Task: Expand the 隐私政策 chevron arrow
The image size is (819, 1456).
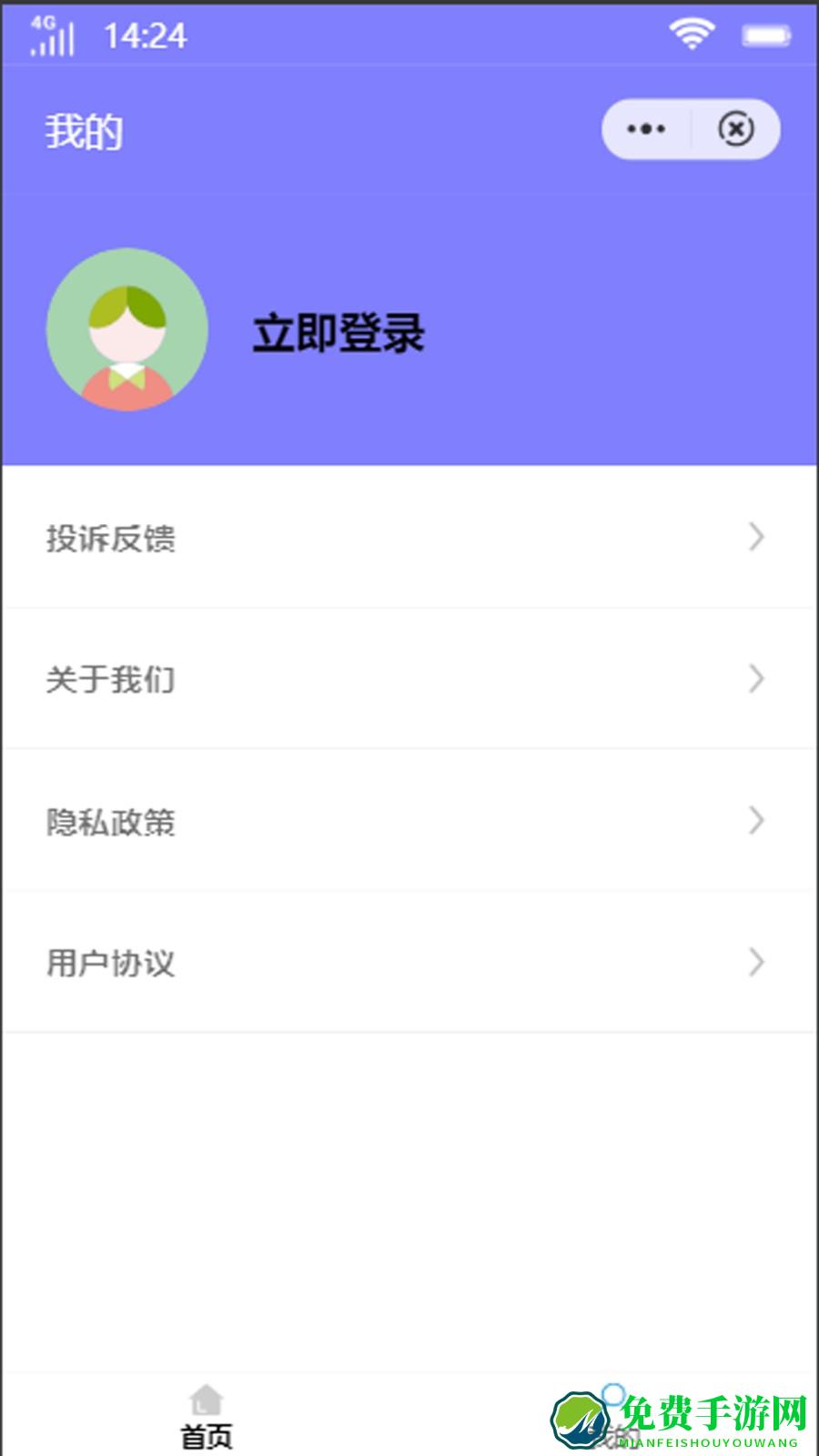Action: 756,822
